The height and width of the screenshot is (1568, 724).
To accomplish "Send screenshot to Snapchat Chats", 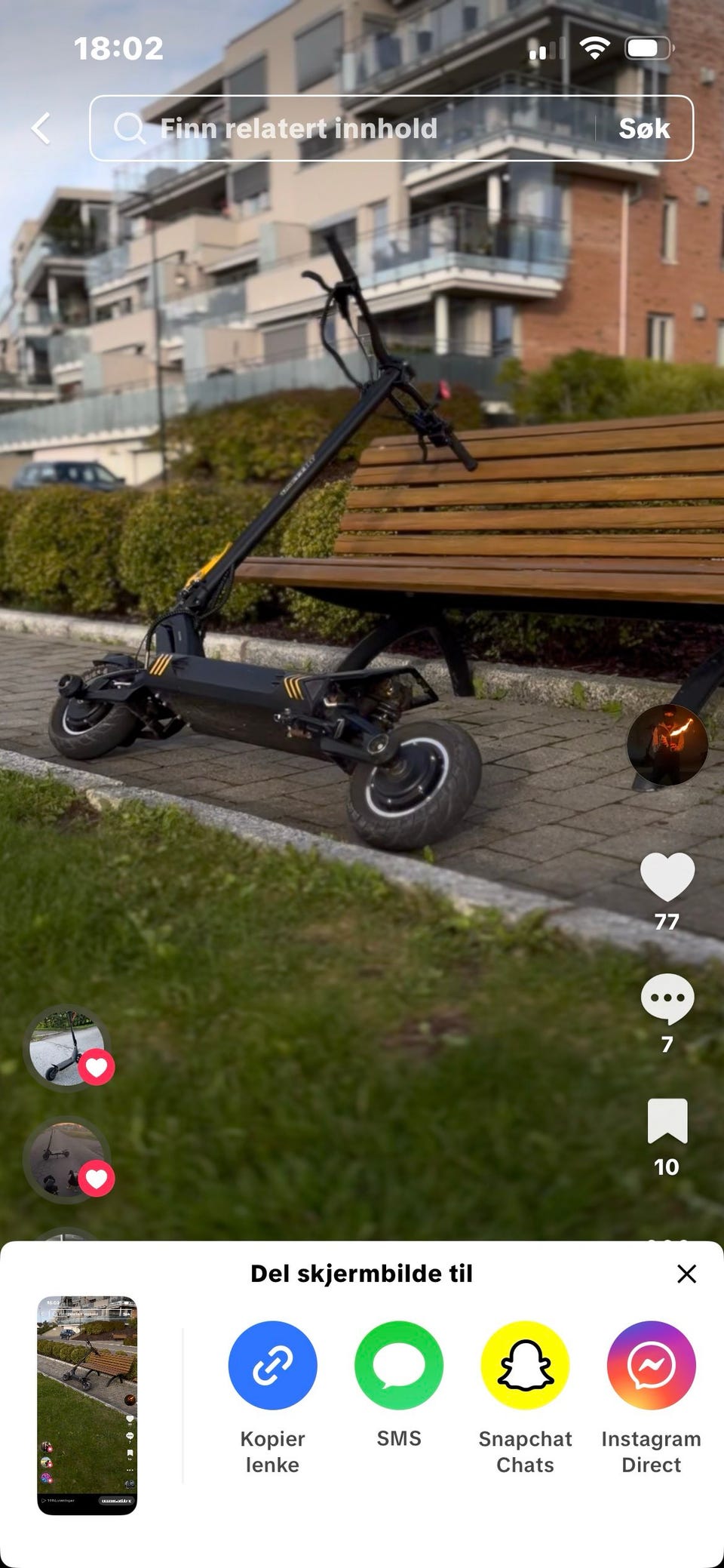I will (x=525, y=1364).
